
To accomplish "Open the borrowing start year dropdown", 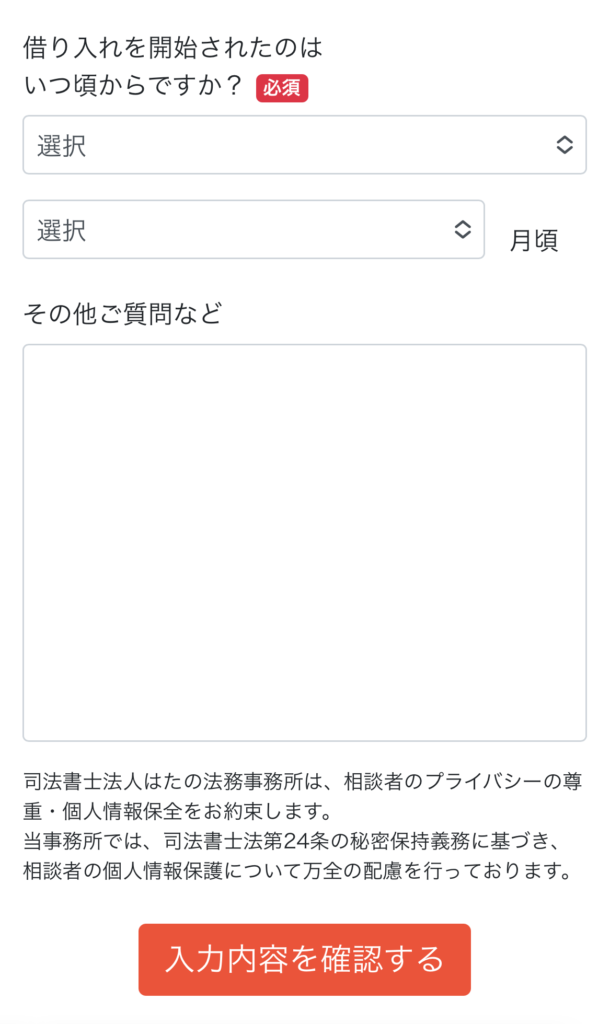I will click(x=304, y=145).
